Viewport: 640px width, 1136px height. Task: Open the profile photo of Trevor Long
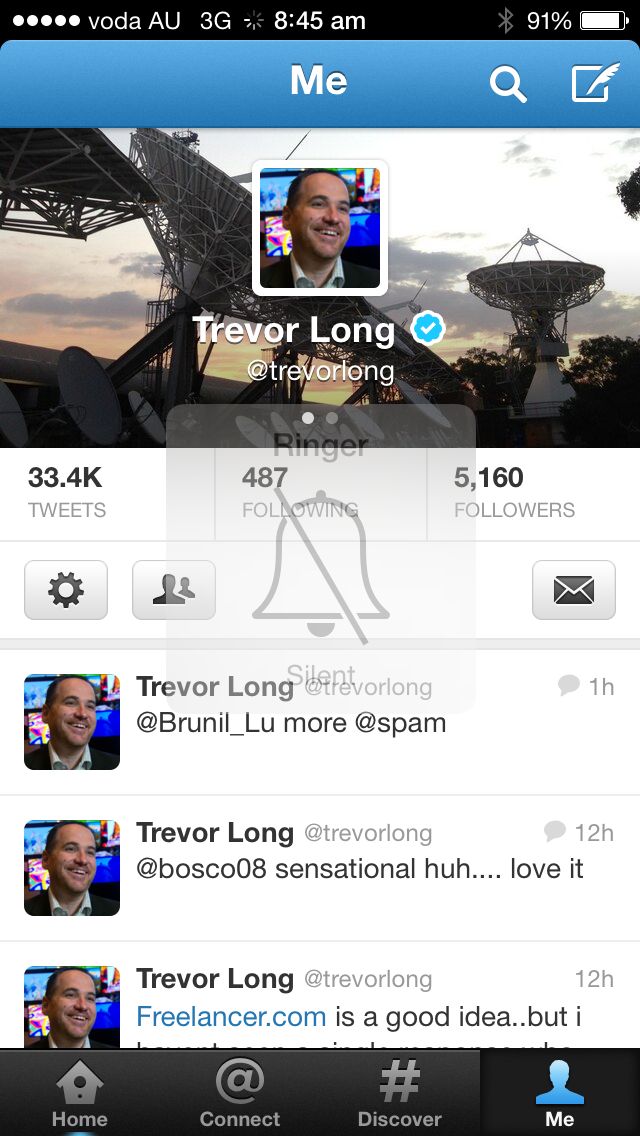click(x=320, y=228)
